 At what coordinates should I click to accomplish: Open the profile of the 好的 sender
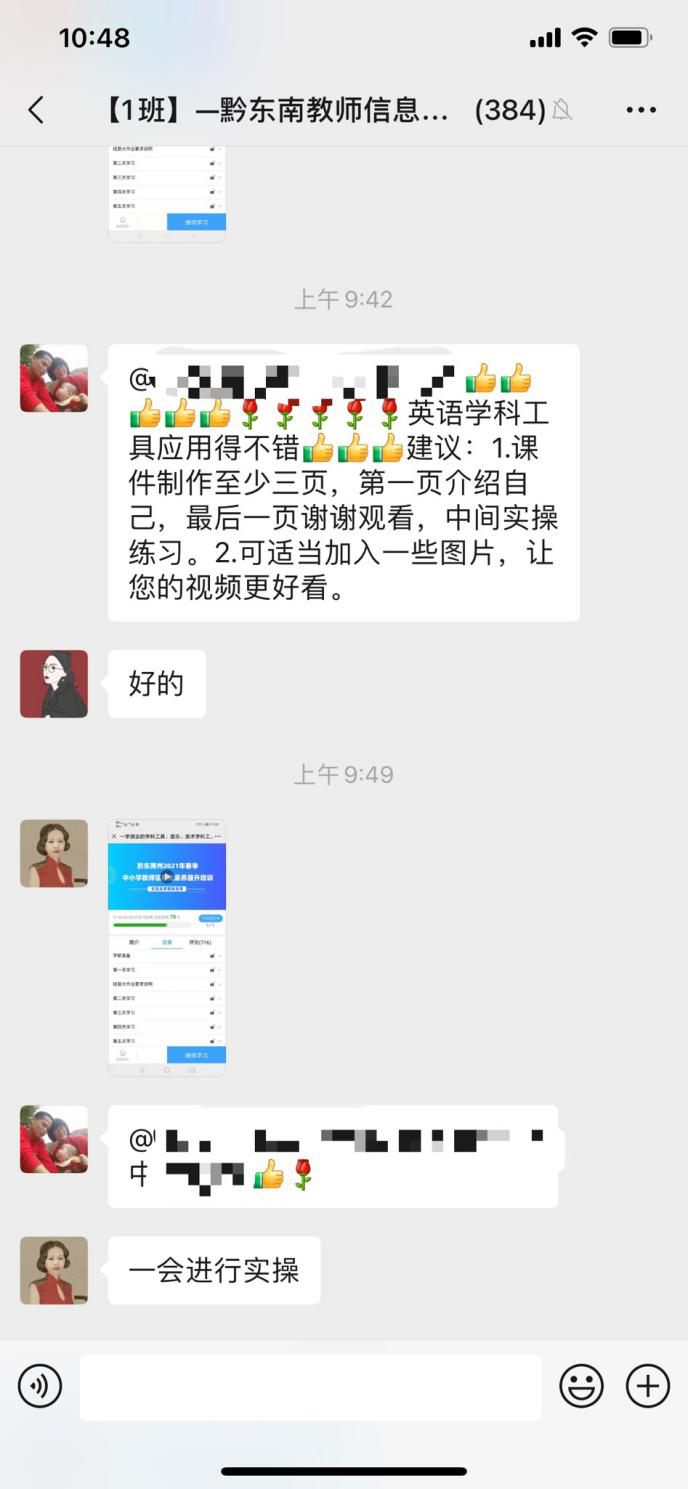point(54,684)
